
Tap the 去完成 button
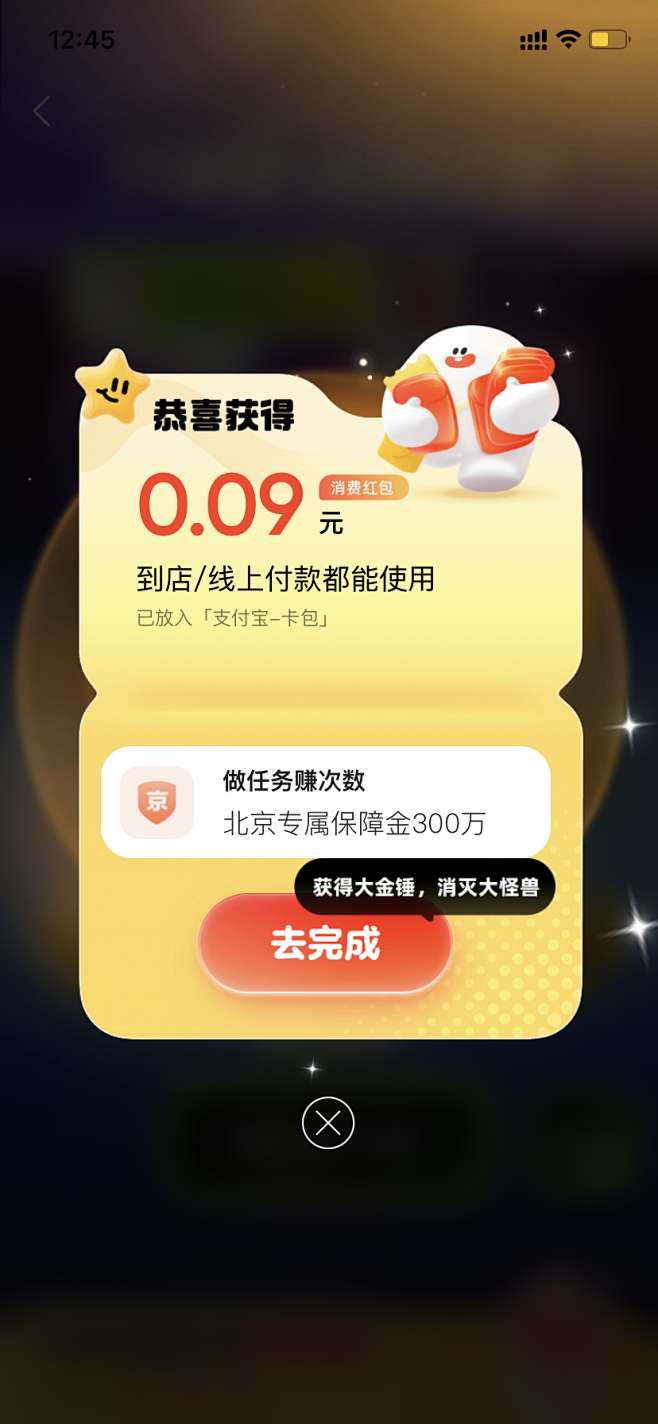click(x=325, y=943)
